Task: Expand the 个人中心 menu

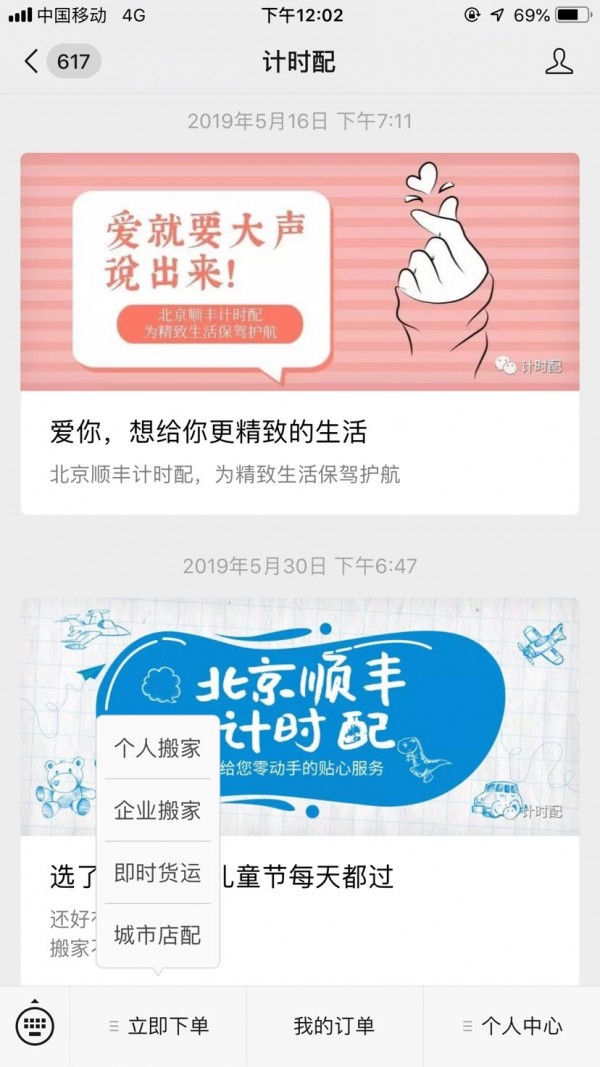Action: pos(511,1026)
